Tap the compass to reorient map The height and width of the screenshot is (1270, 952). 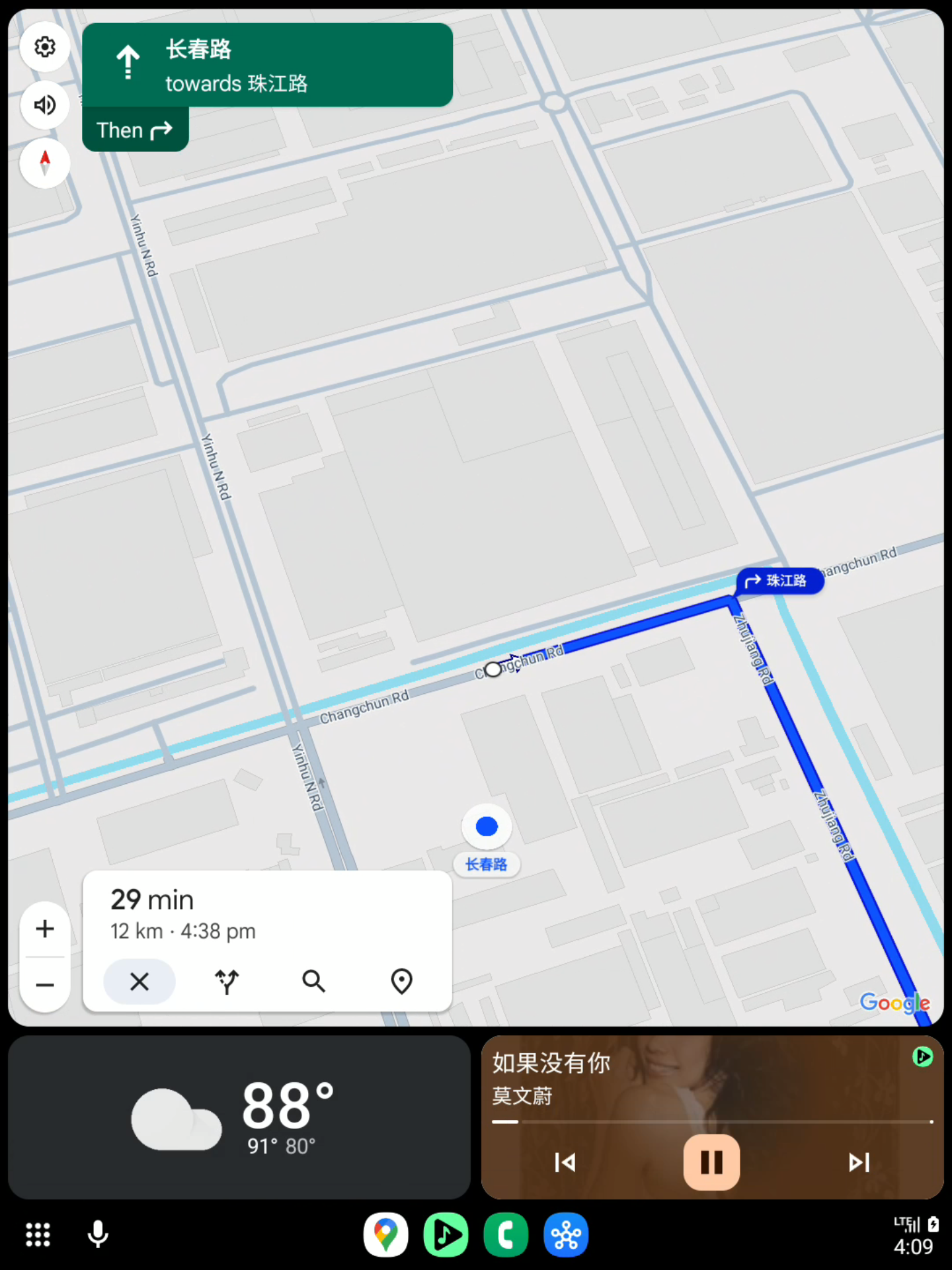[45, 163]
